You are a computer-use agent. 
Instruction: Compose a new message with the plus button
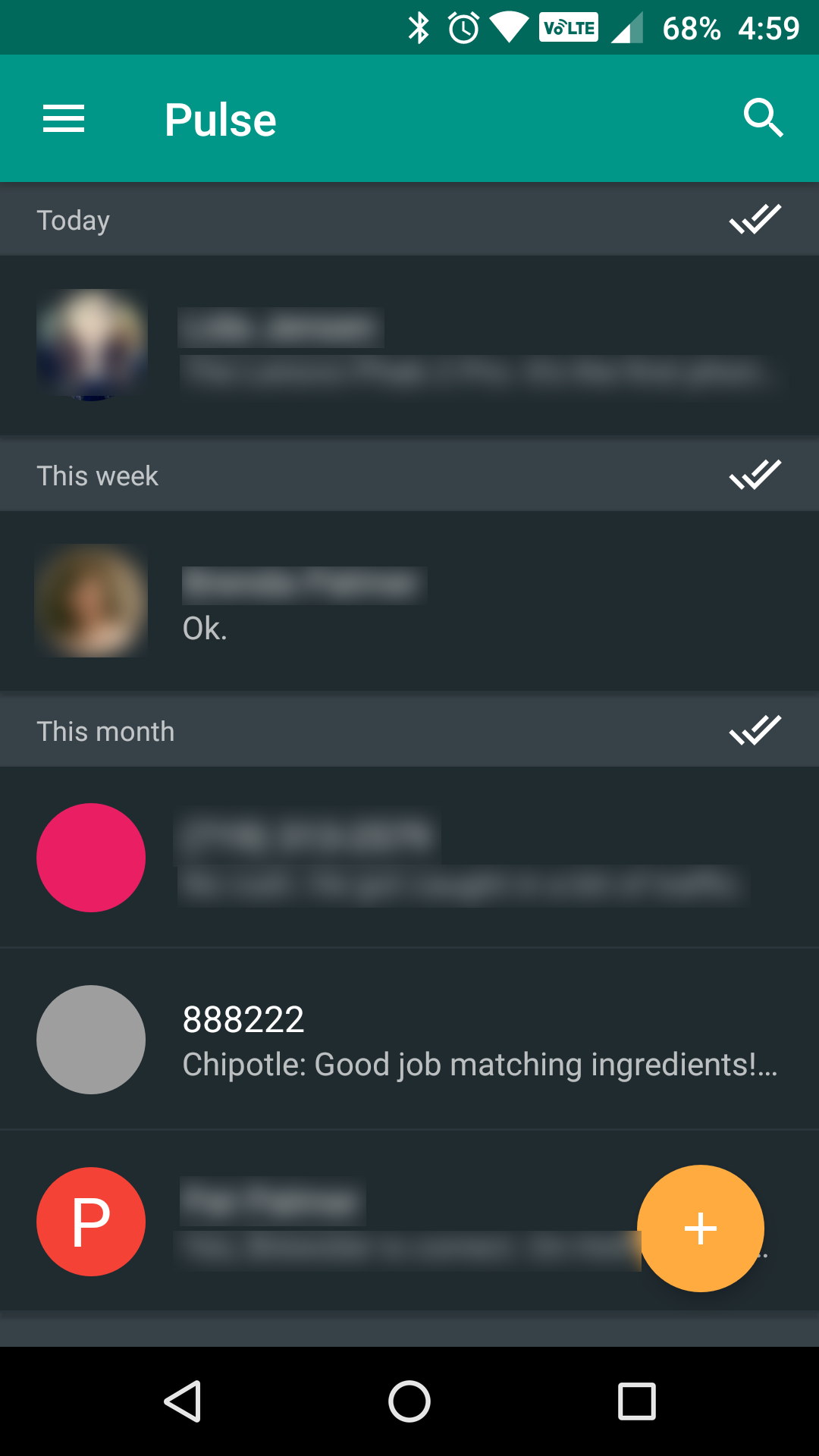701,1228
